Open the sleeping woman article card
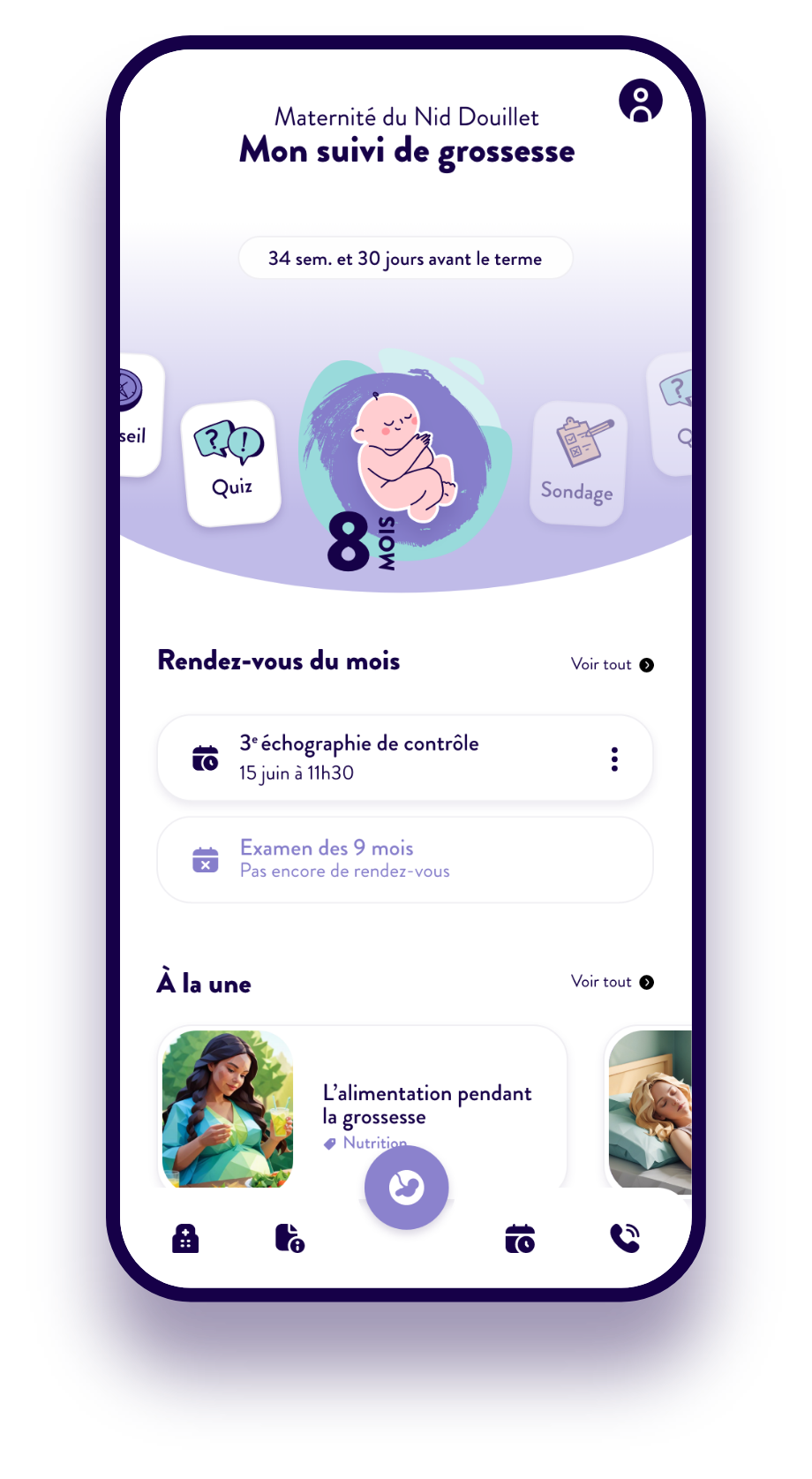812x1479 pixels. point(650,1108)
